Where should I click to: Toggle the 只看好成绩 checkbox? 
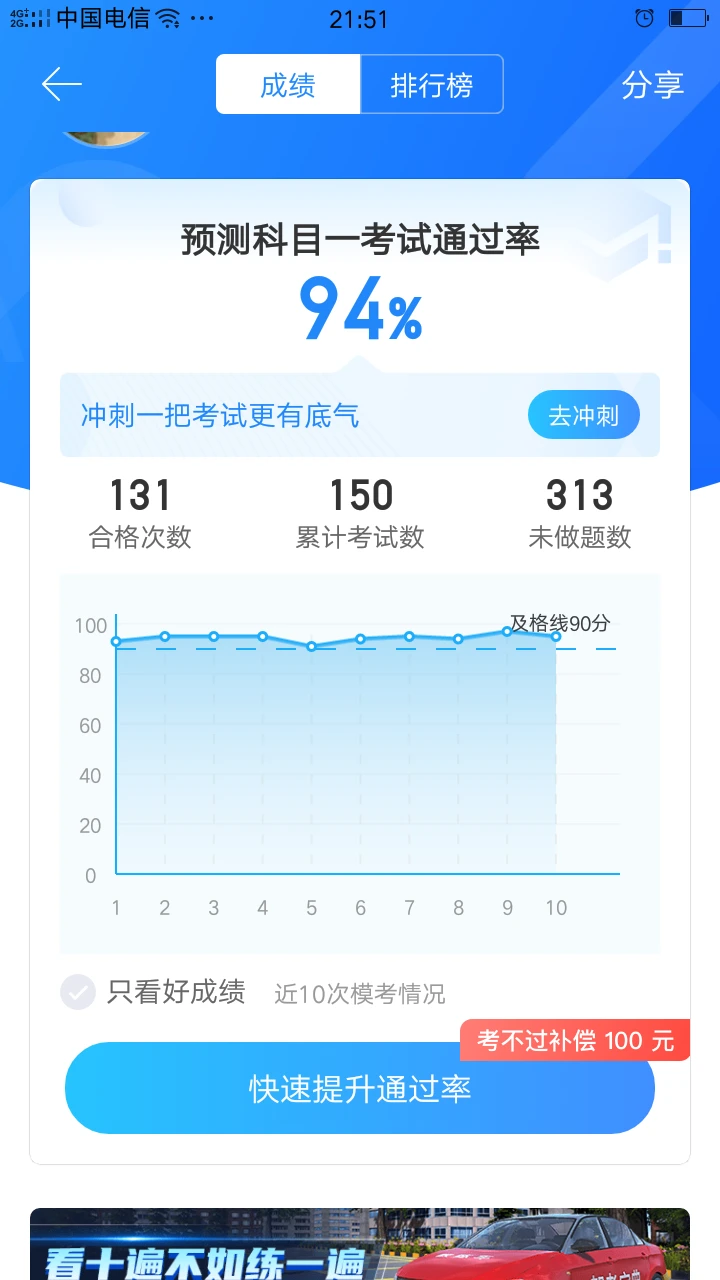click(78, 992)
